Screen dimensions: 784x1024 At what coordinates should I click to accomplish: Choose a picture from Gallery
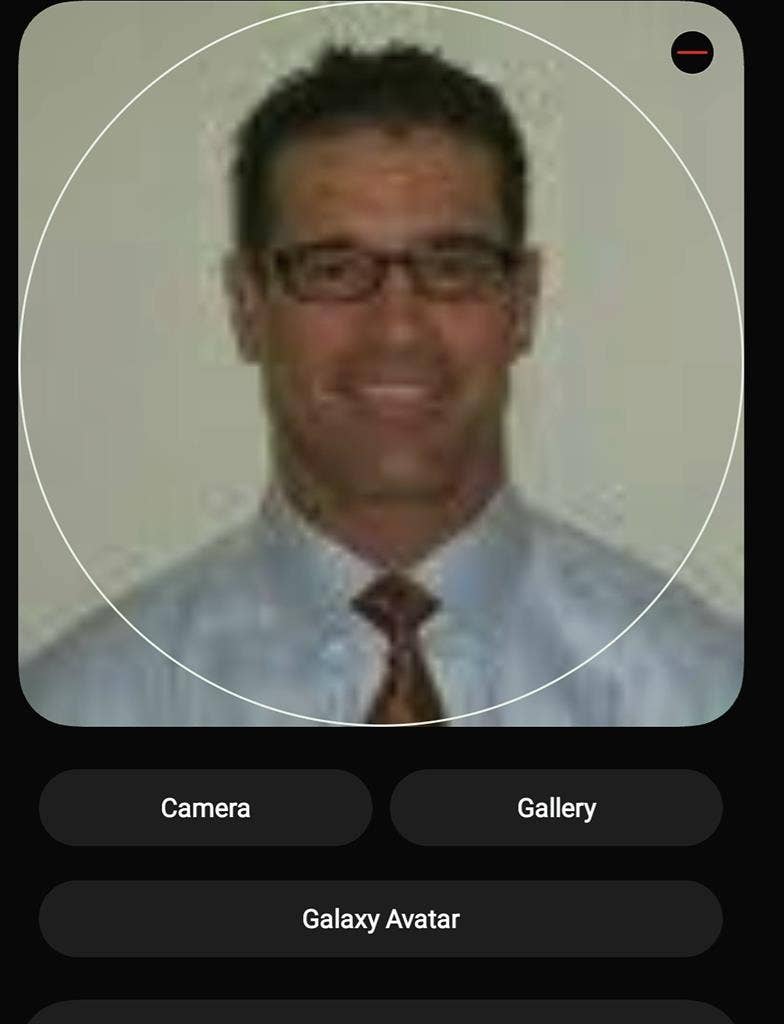[x=556, y=808]
